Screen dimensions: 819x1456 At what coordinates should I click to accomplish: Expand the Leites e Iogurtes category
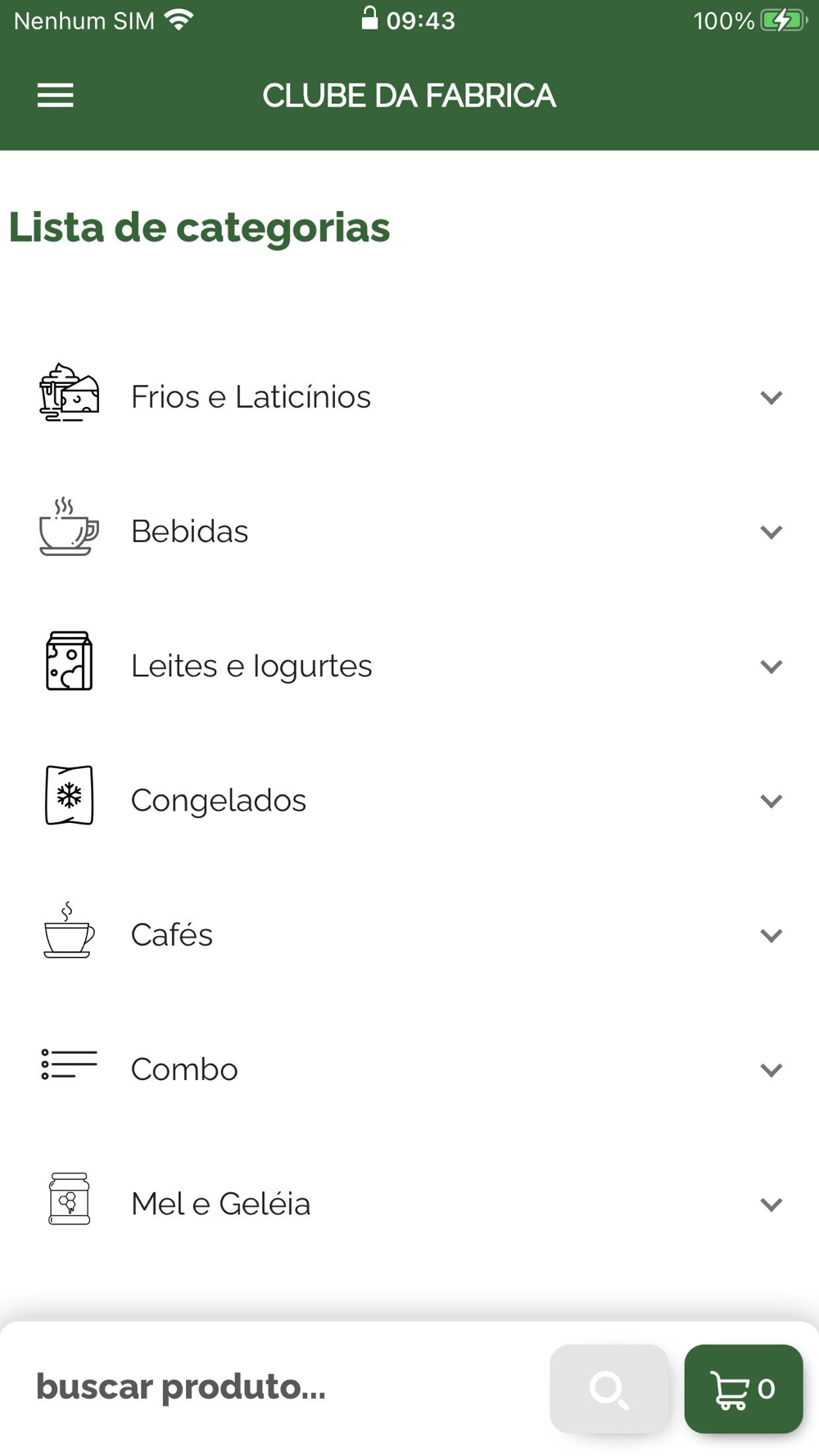409,666
